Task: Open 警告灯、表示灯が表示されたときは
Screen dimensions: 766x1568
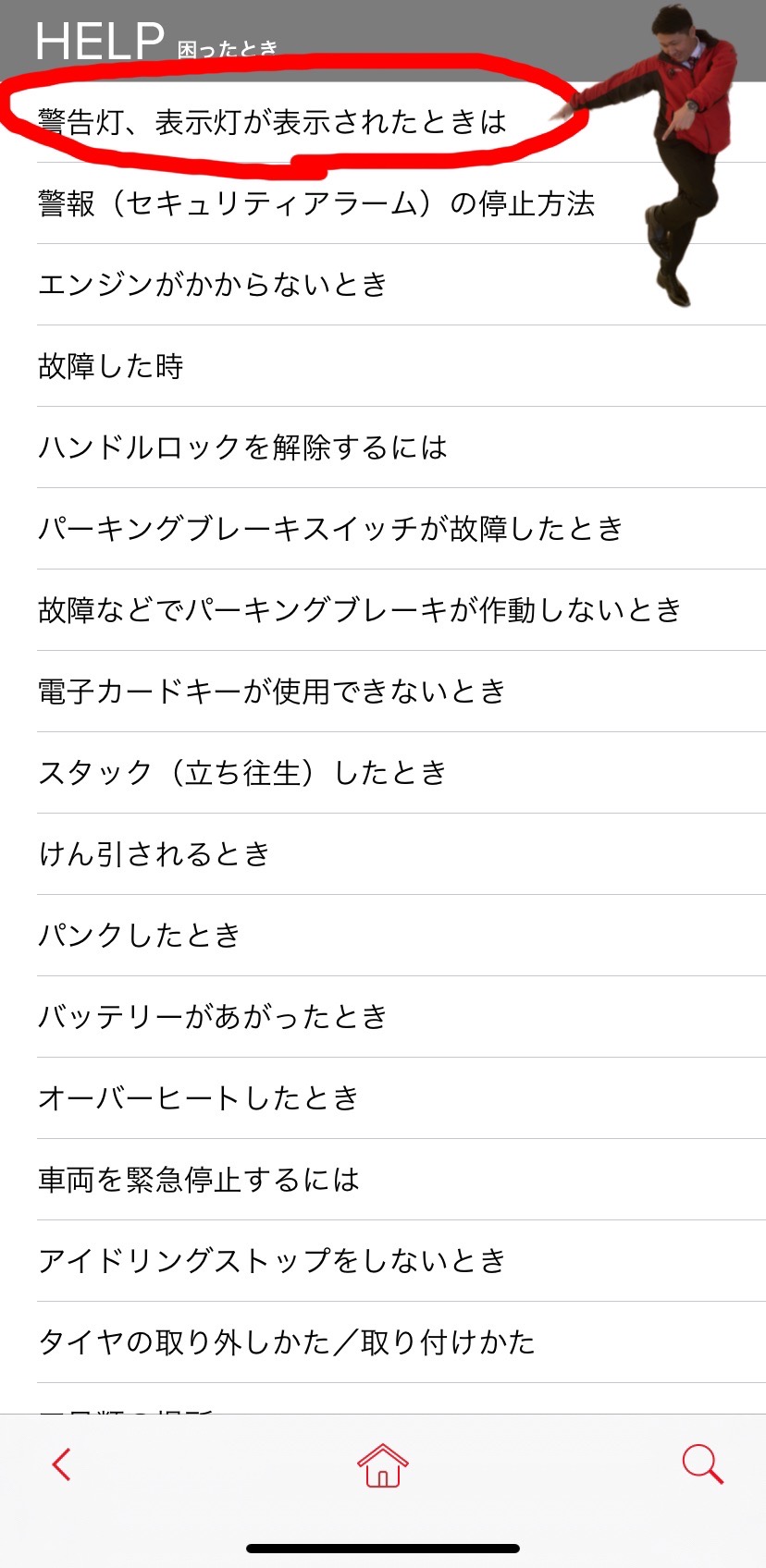Action: [x=383, y=122]
